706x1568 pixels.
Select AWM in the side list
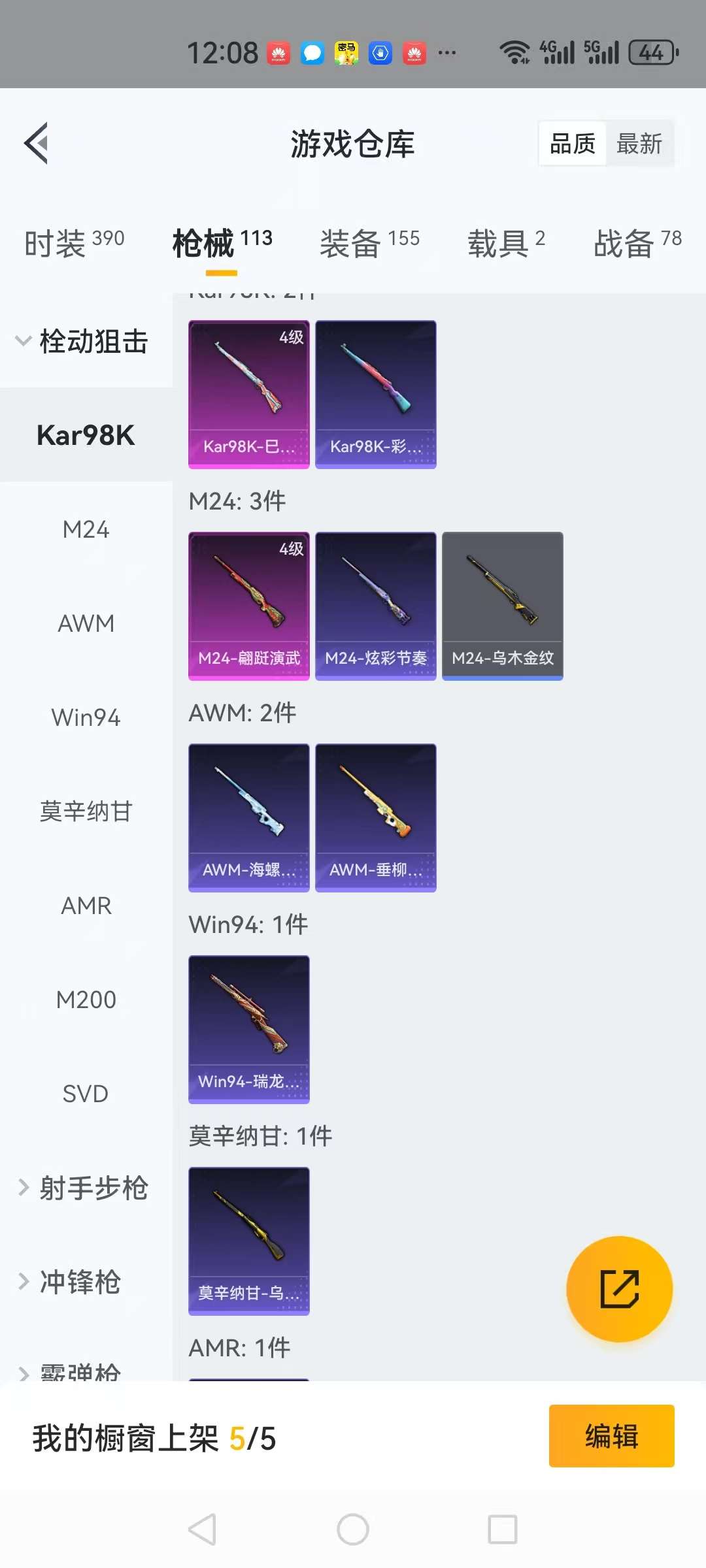[x=86, y=623]
